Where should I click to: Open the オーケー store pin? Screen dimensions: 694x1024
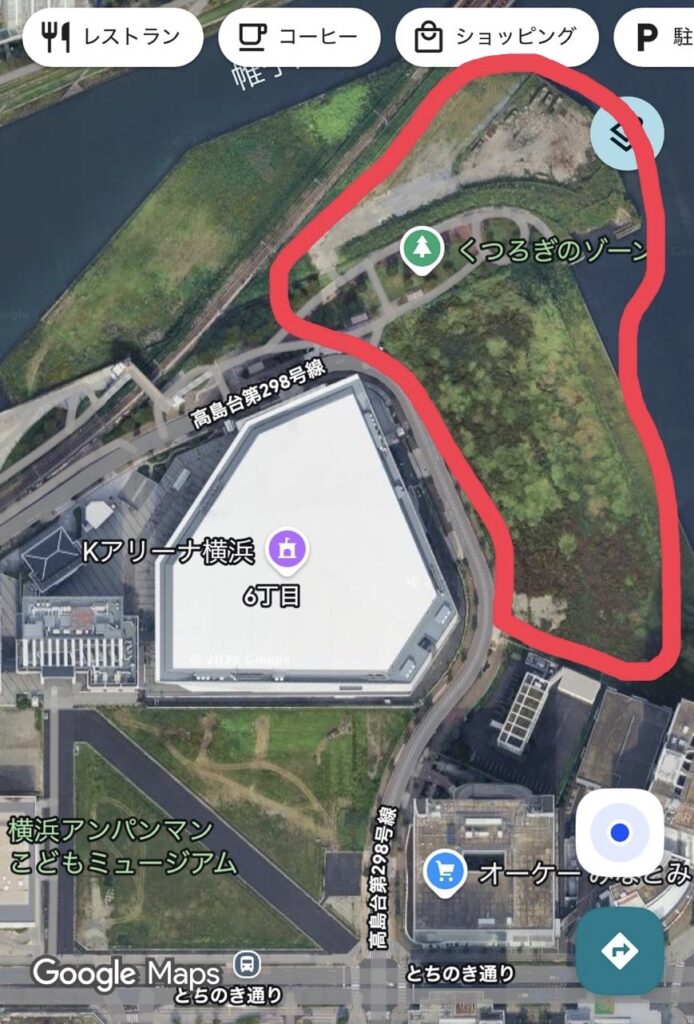tap(444, 871)
